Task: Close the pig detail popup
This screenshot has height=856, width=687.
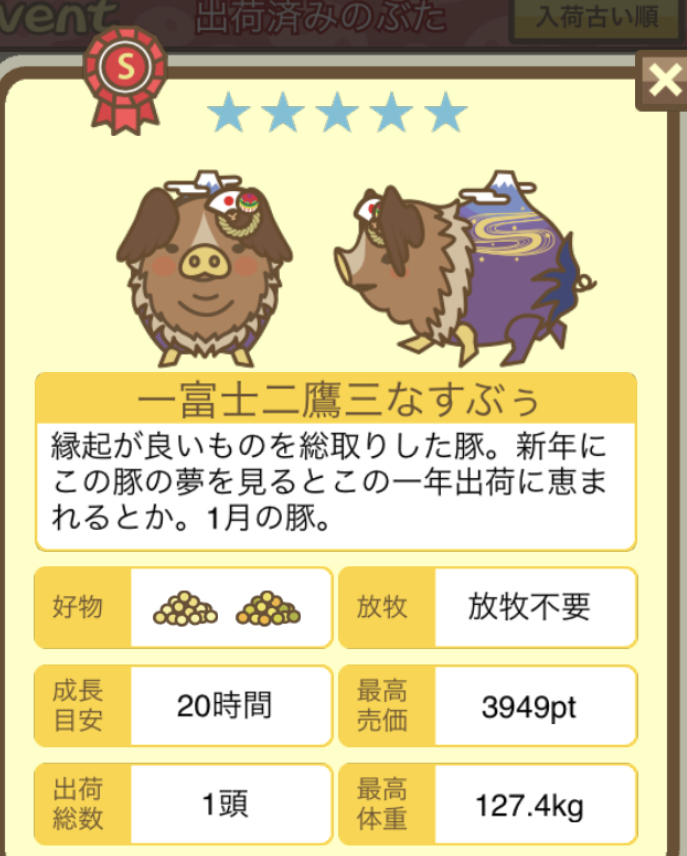Action: 662,81
